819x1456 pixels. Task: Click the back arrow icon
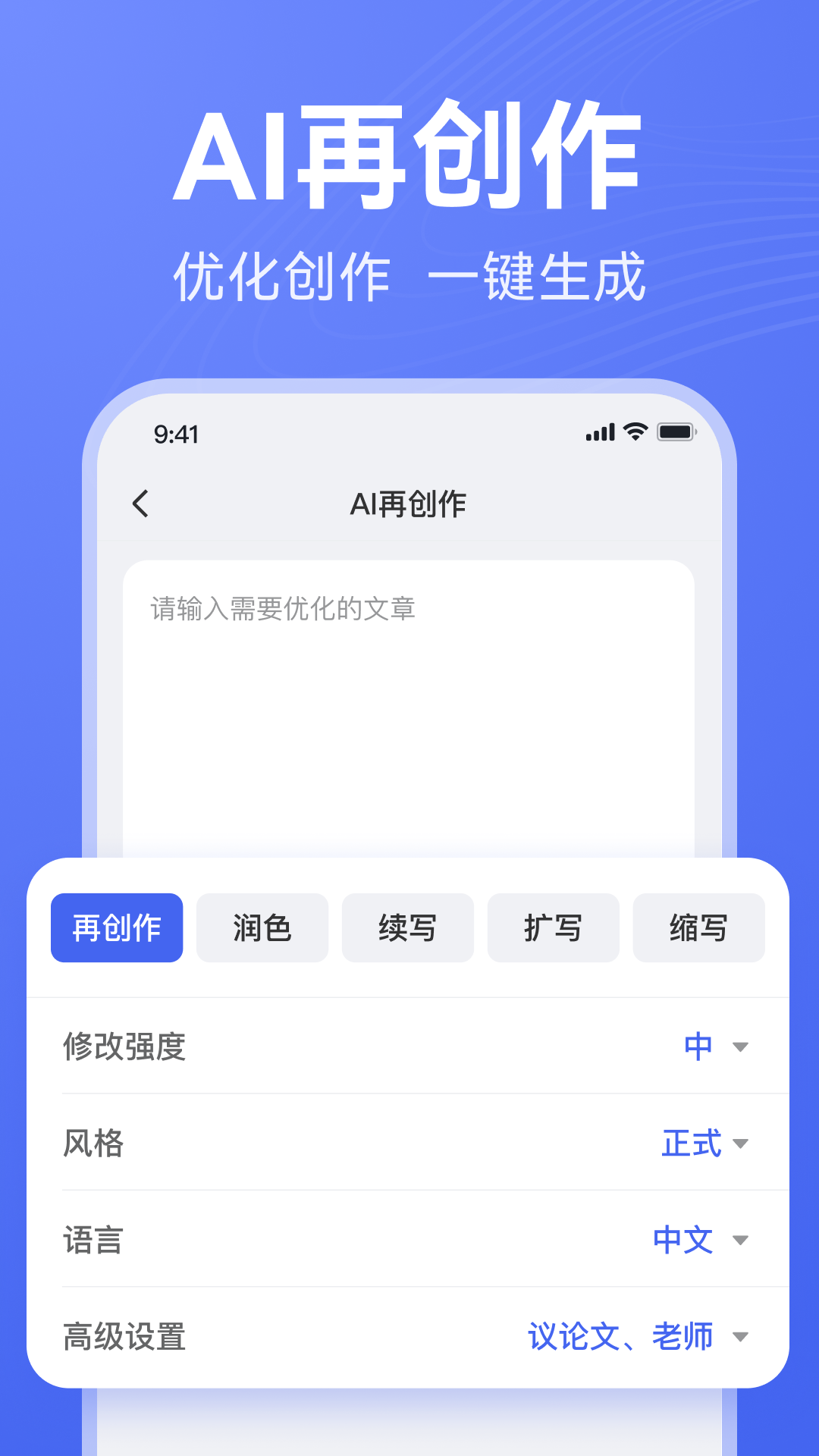(x=140, y=503)
